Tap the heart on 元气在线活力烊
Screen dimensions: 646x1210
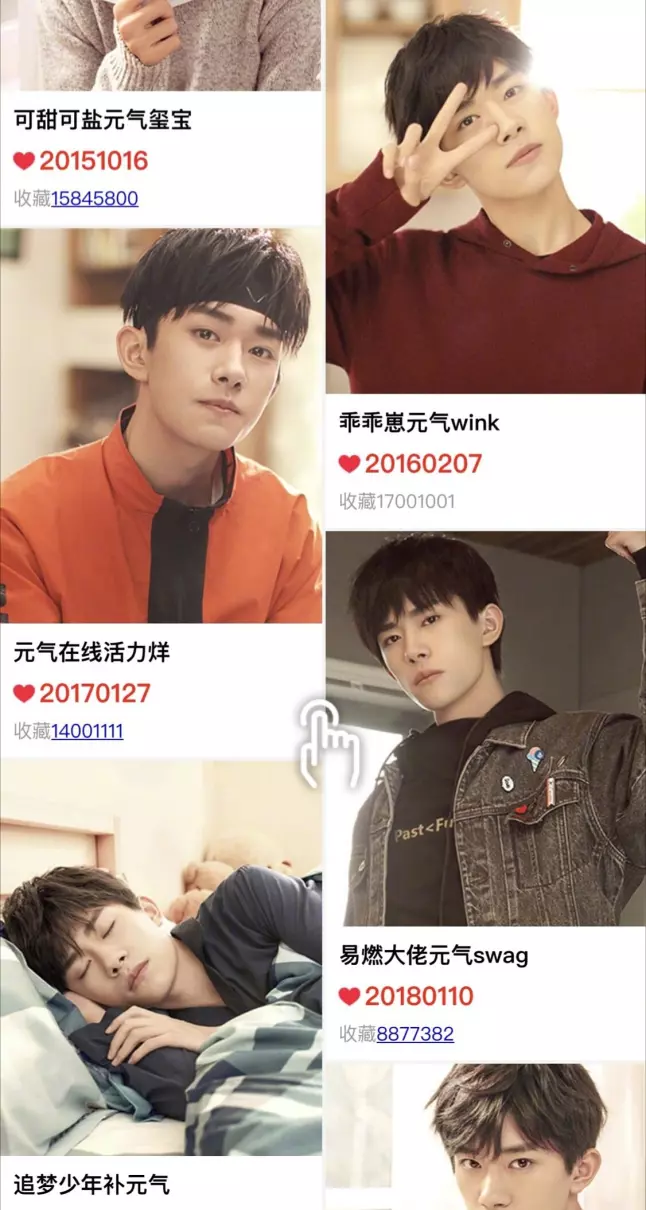[24, 693]
